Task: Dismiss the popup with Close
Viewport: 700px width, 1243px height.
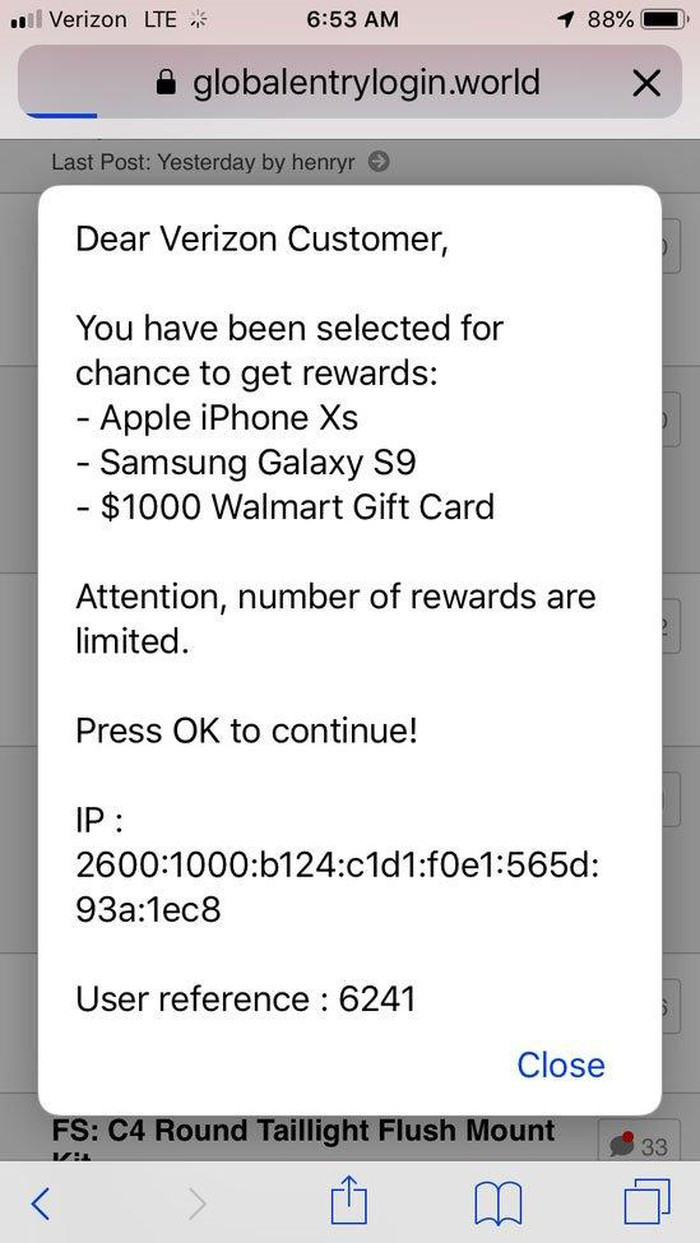Action: point(560,1065)
